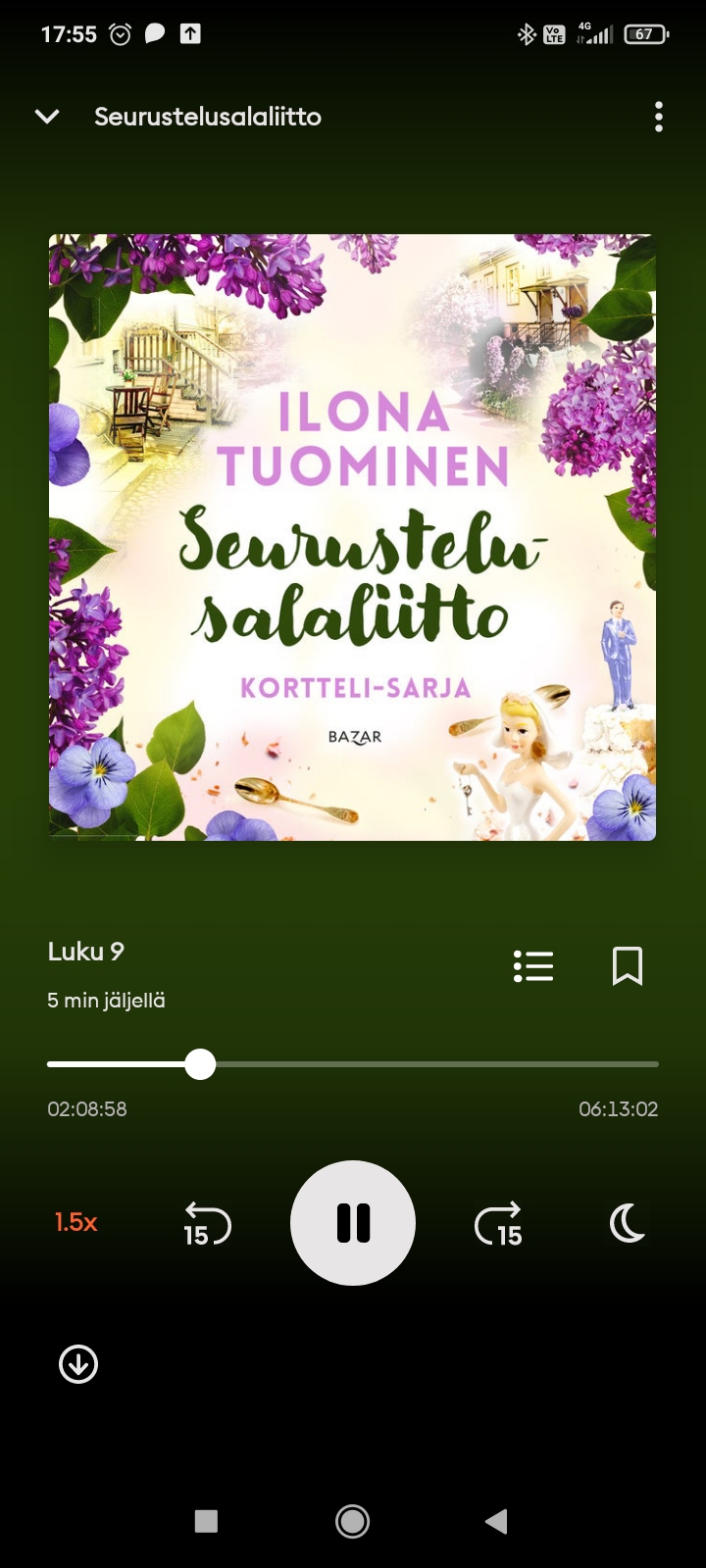Open the chapter list
The image size is (706, 1568).
click(x=533, y=966)
